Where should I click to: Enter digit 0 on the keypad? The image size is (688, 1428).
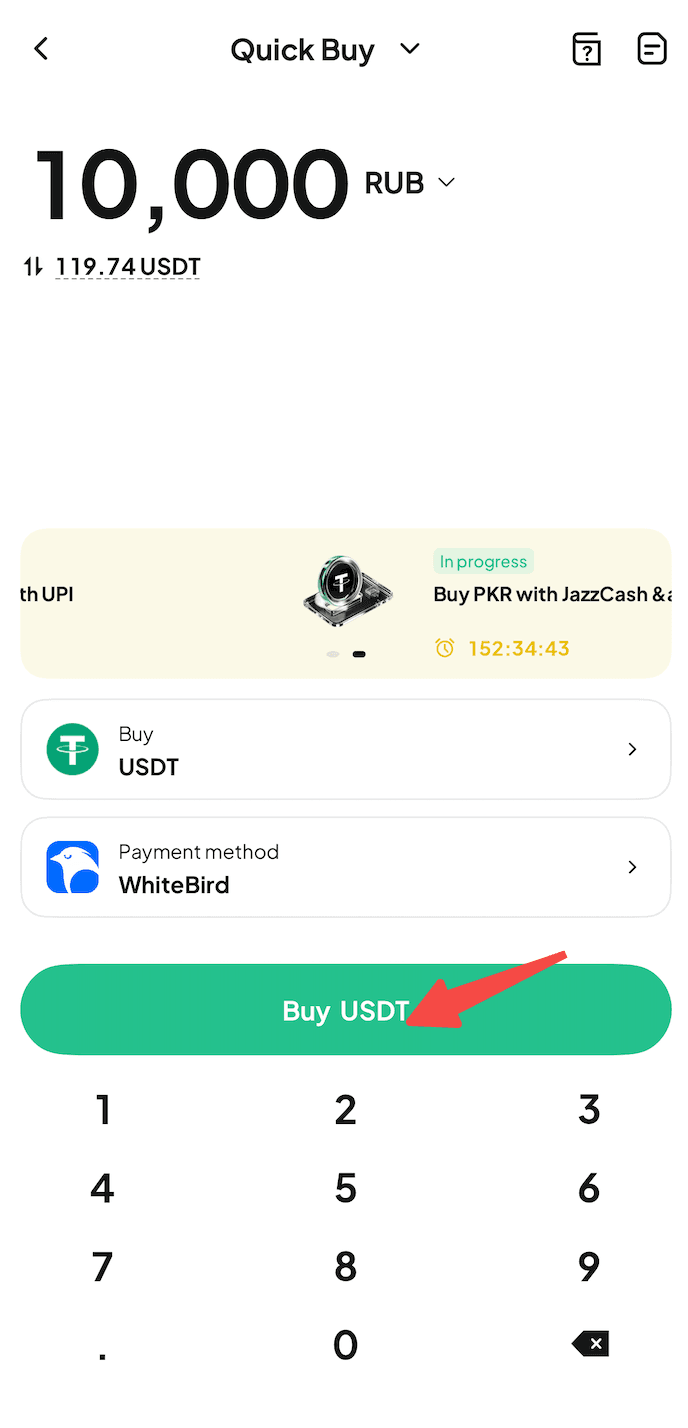coord(346,1345)
